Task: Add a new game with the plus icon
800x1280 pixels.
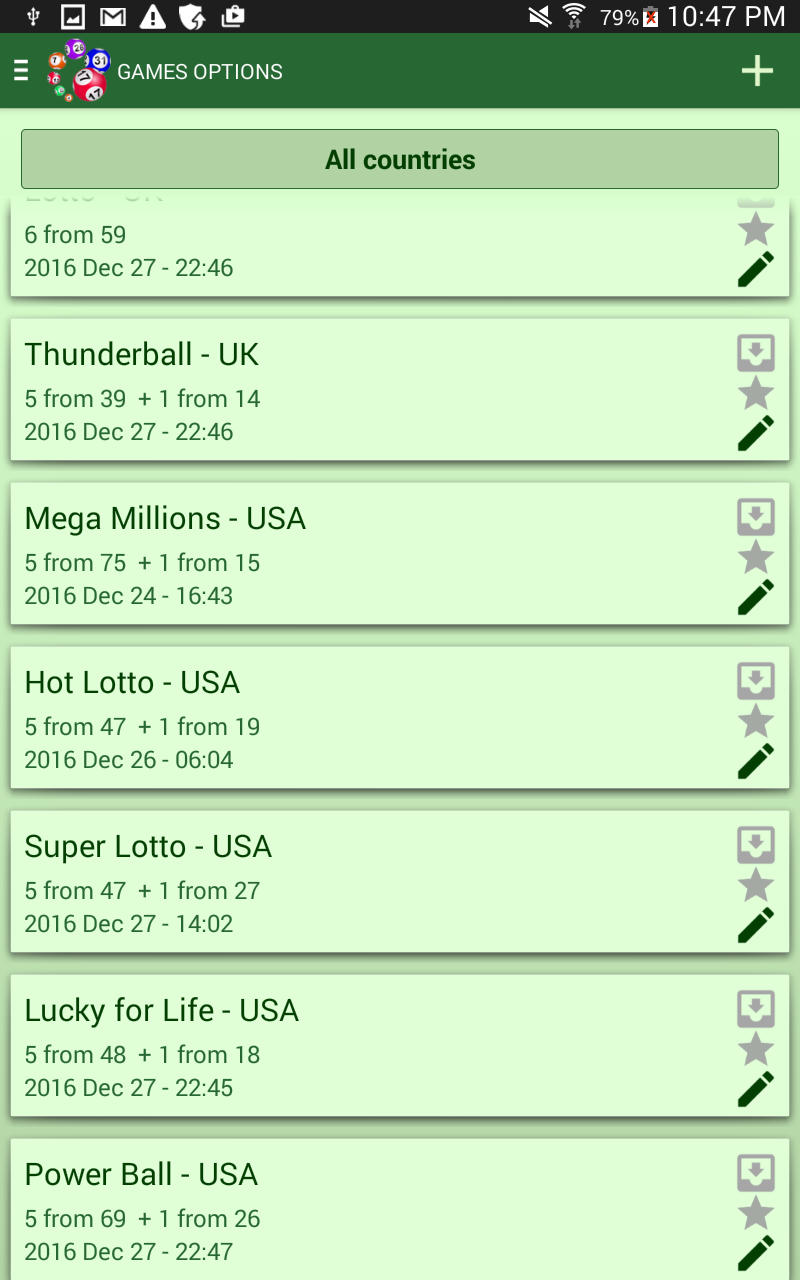Action: click(757, 71)
